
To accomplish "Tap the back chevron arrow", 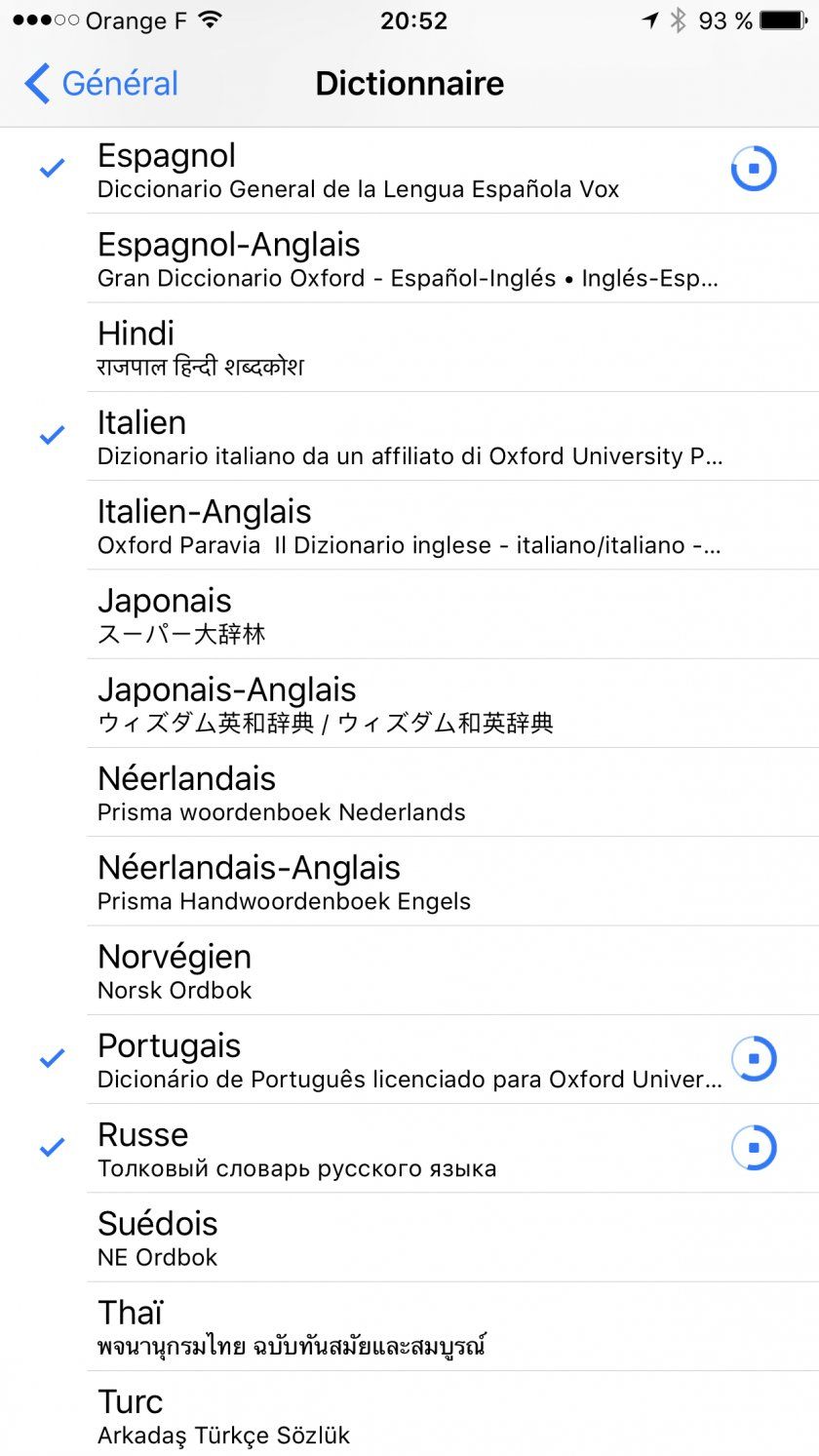I will coord(35,85).
